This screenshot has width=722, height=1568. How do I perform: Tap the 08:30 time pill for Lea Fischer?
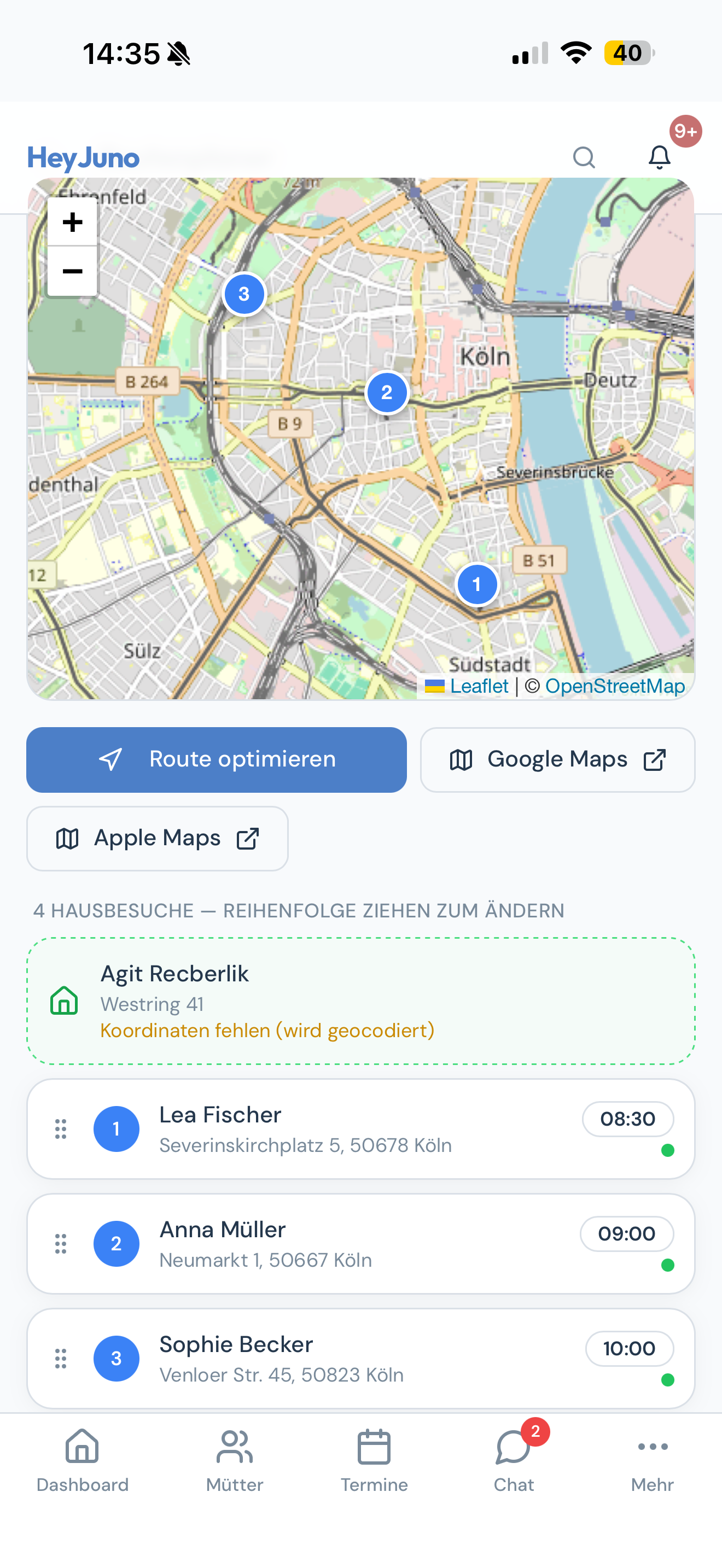pyautogui.click(x=627, y=1119)
